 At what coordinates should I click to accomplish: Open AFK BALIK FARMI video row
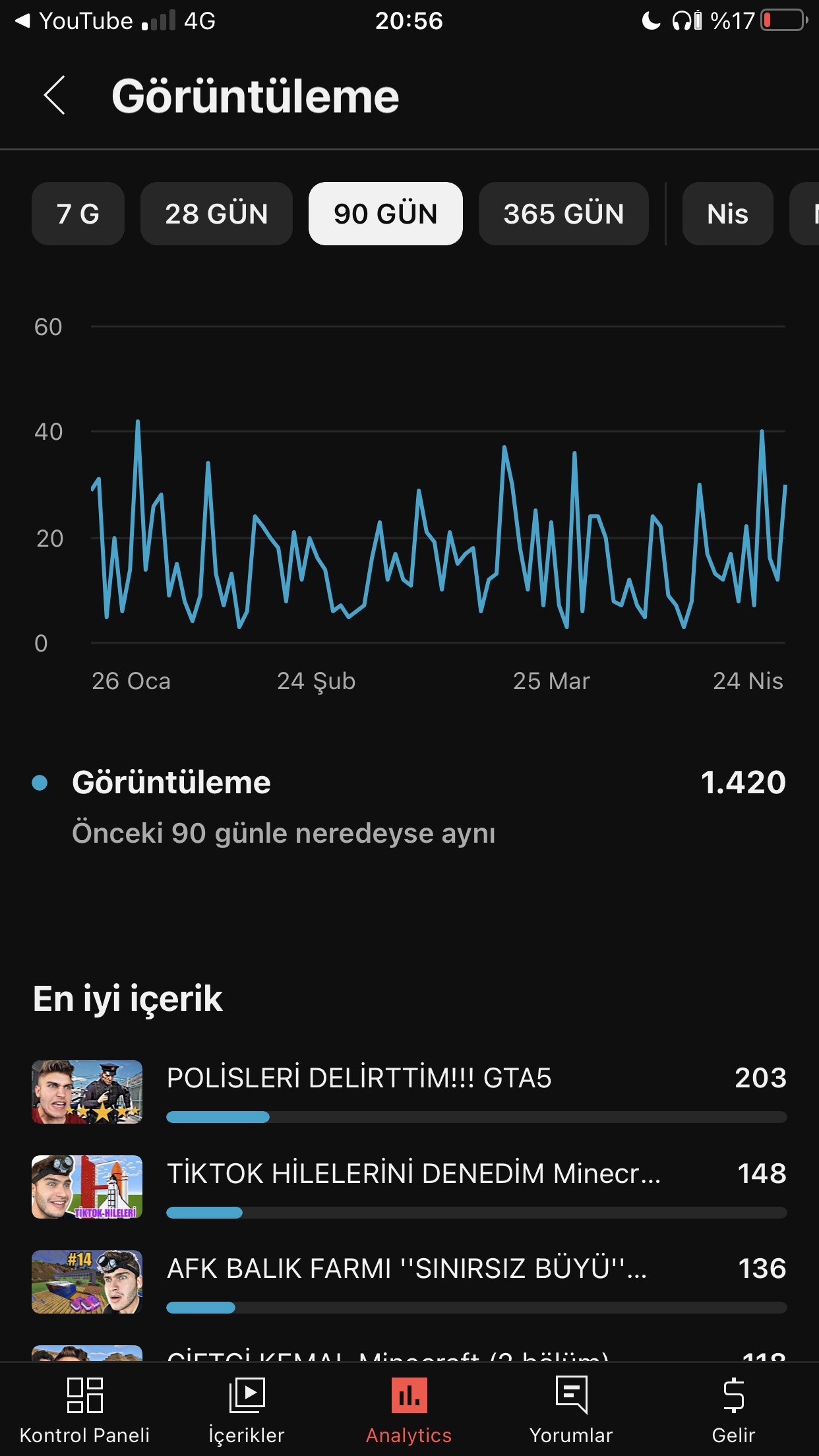tap(409, 1282)
